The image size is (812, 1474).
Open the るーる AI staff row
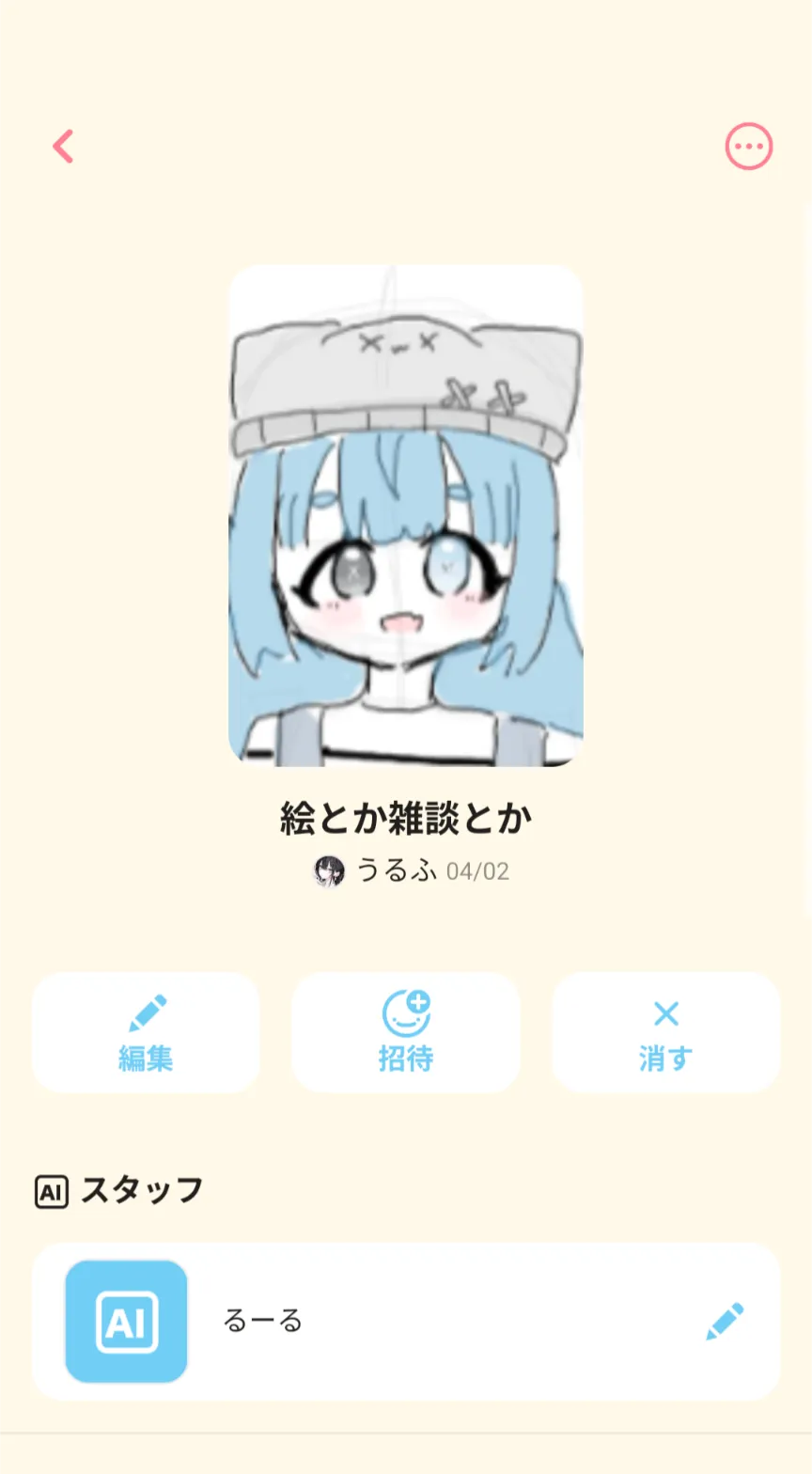[x=376, y=1321]
